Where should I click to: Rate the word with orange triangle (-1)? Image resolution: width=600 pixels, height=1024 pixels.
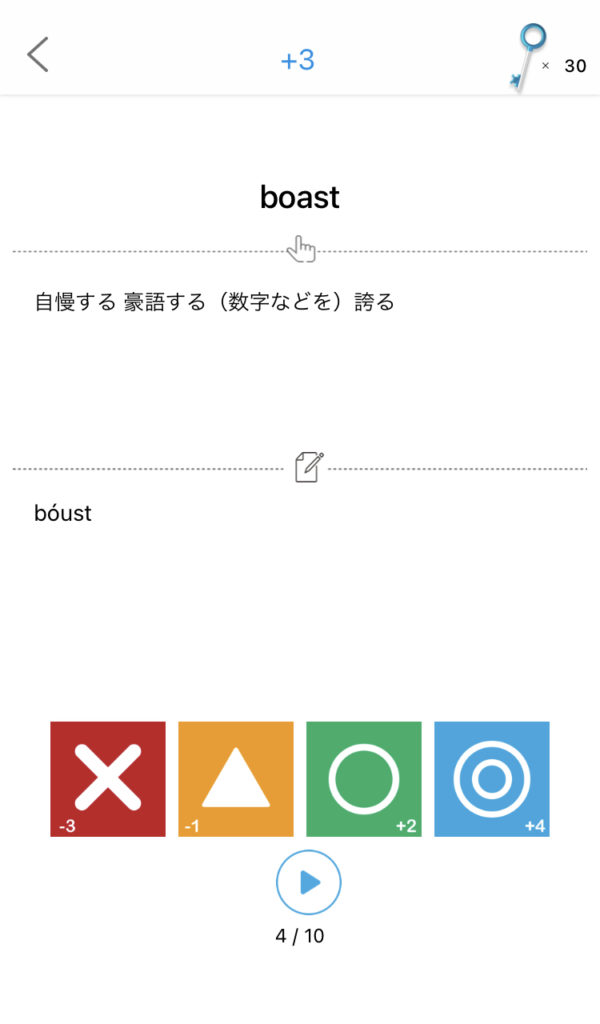tap(236, 779)
